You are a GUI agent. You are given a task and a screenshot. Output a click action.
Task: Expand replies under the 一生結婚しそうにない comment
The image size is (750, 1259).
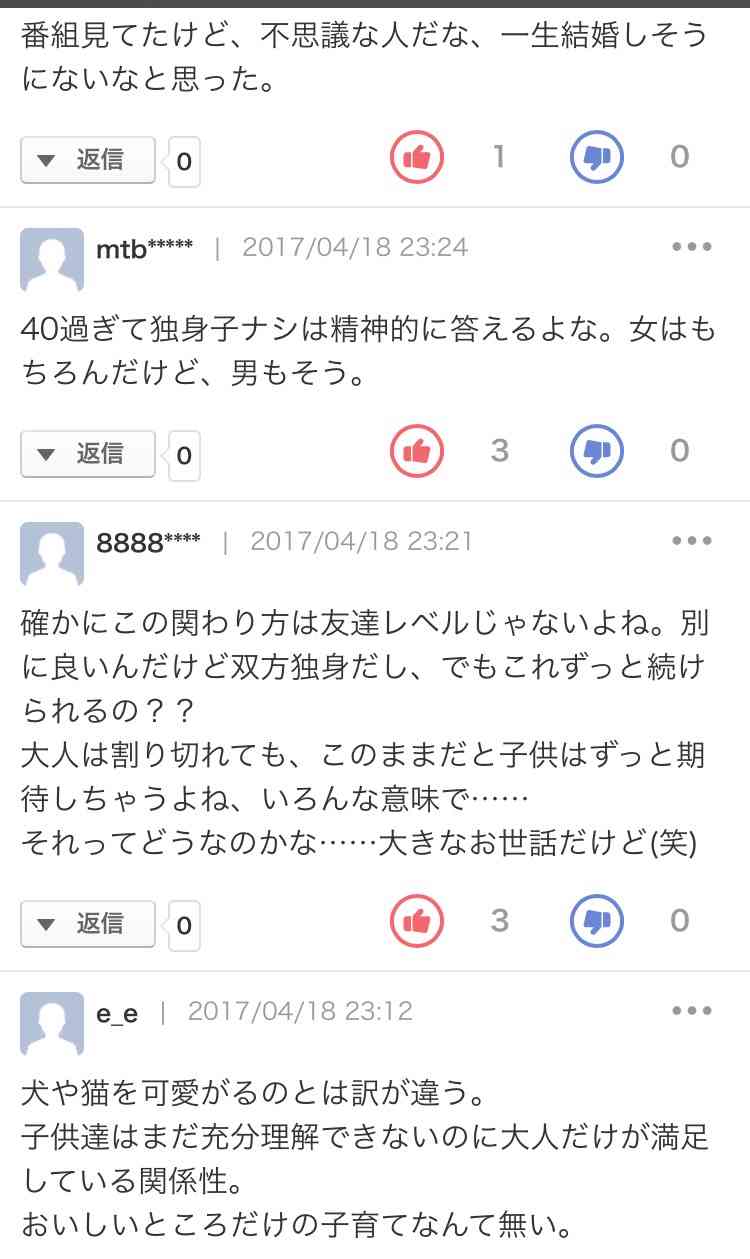pyautogui.click(x=88, y=160)
